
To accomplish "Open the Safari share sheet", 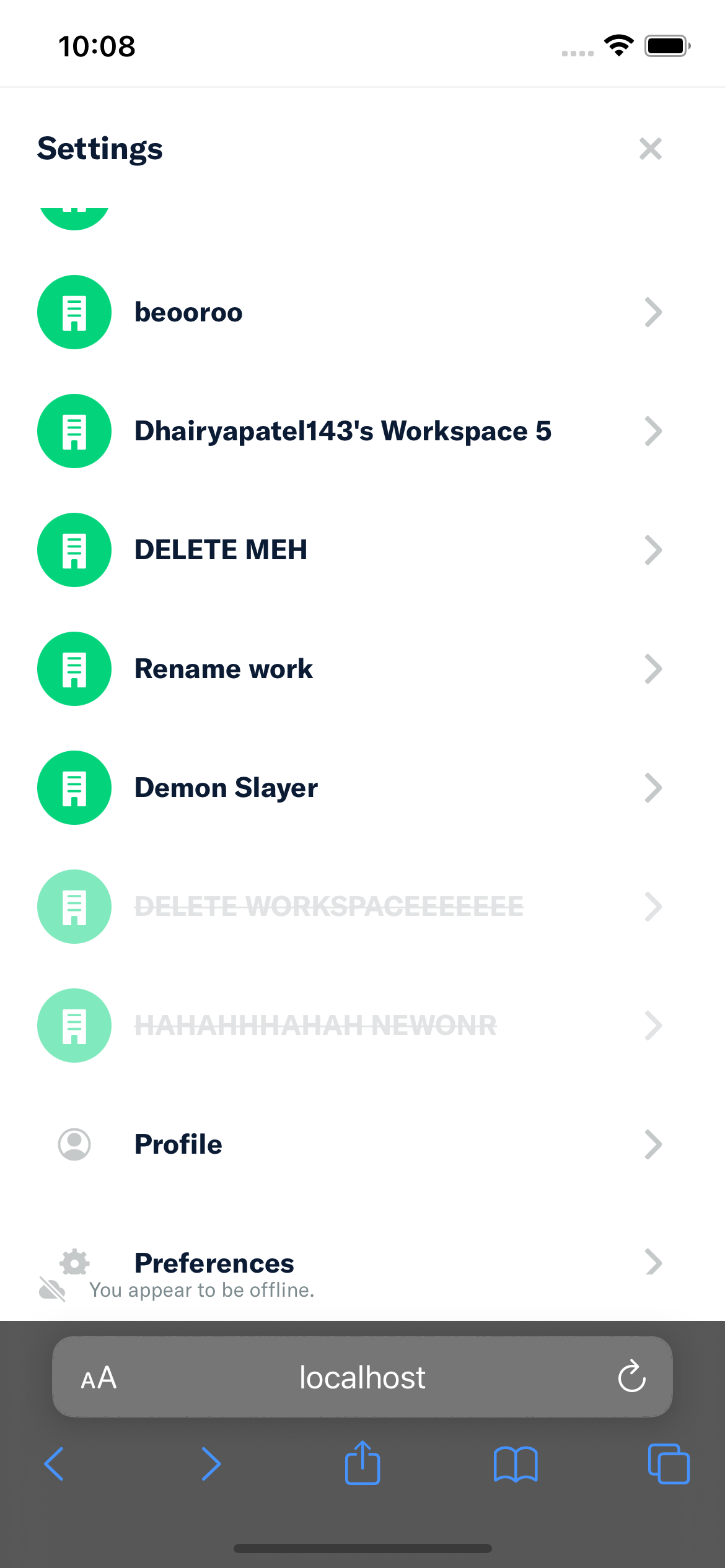I will point(362,1463).
